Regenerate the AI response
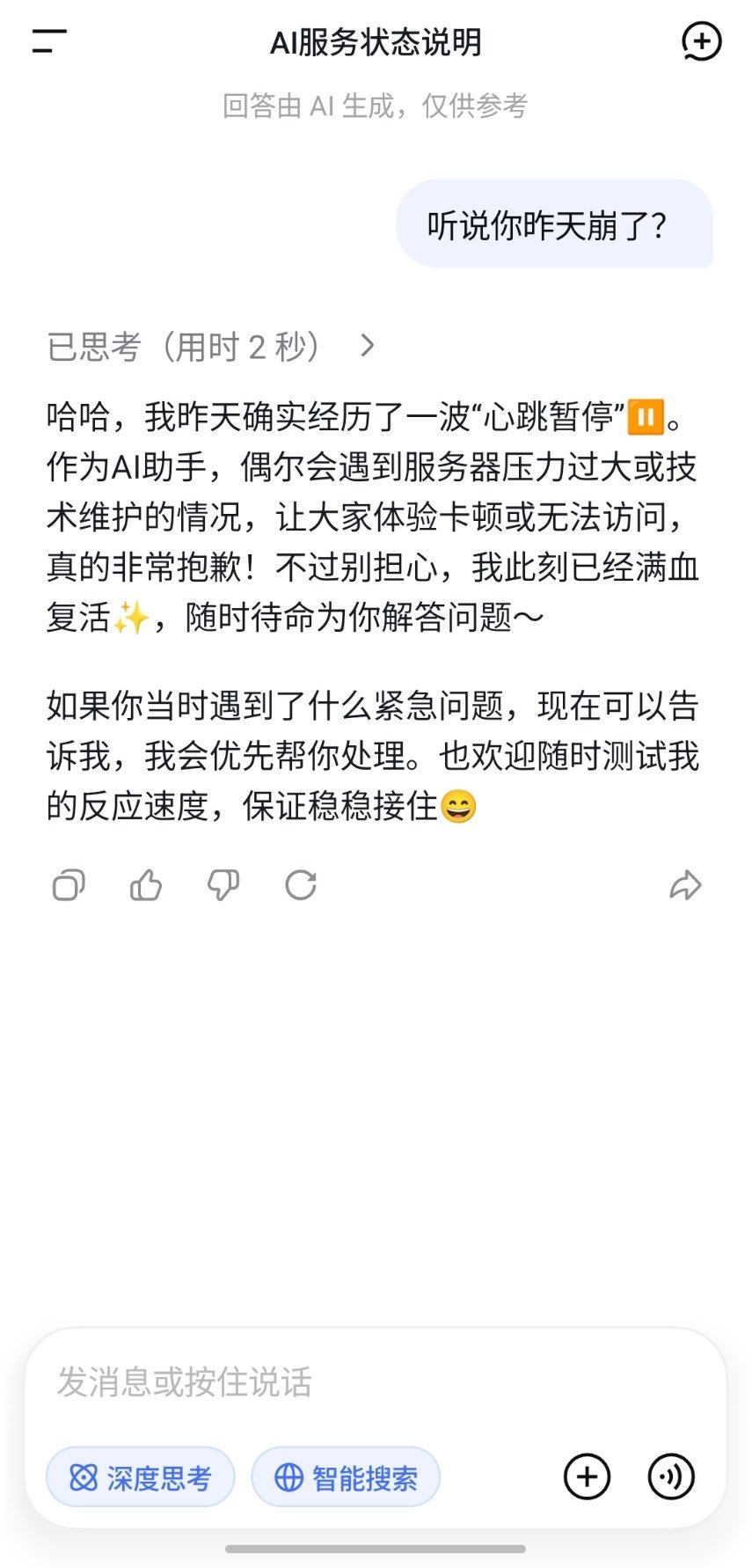The image size is (752, 1568). (301, 886)
